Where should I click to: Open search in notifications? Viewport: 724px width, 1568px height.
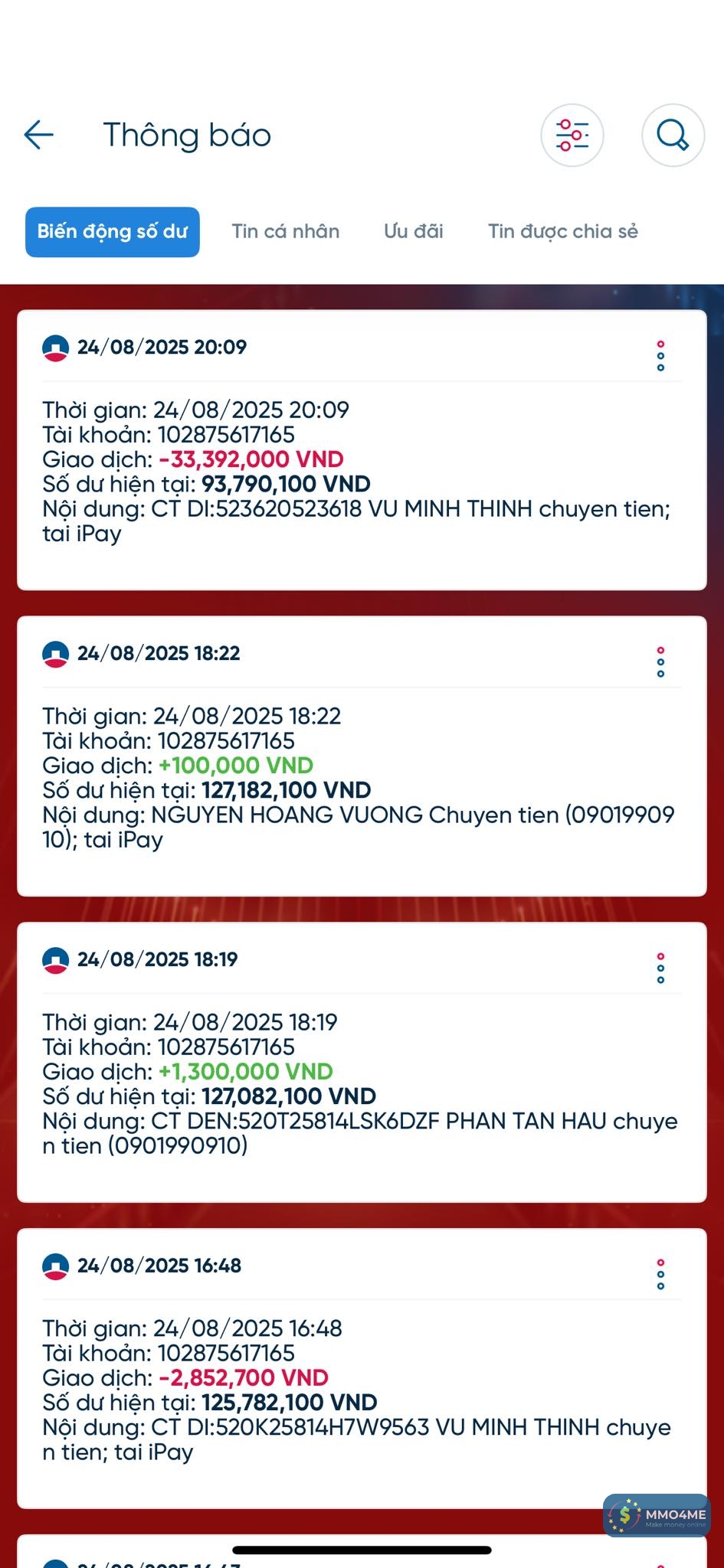672,136
